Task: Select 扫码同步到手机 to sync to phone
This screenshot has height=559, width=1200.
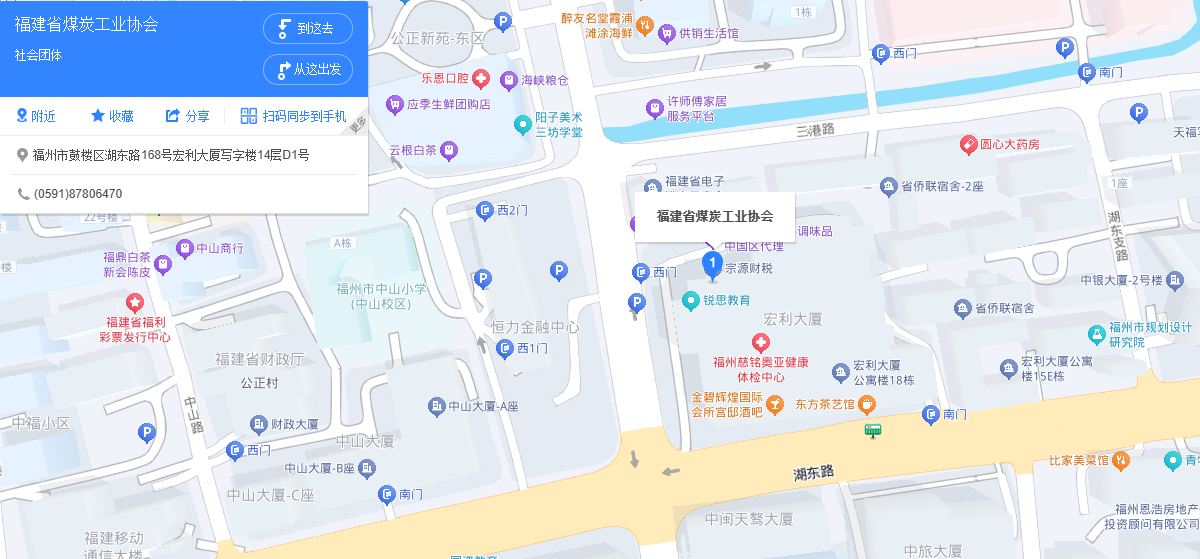Action: pyautogui.click(x=293, y=116)
